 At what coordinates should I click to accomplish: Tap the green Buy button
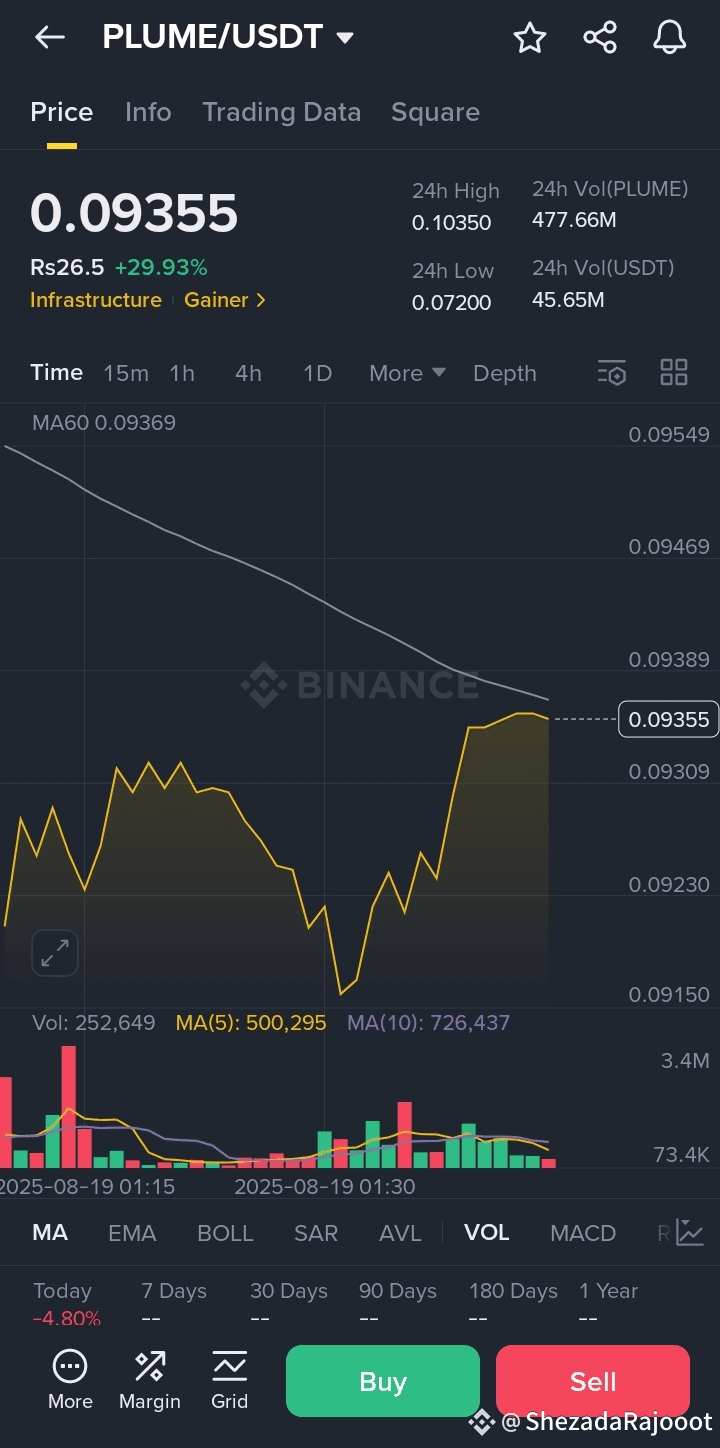(x=383, y=1381)
